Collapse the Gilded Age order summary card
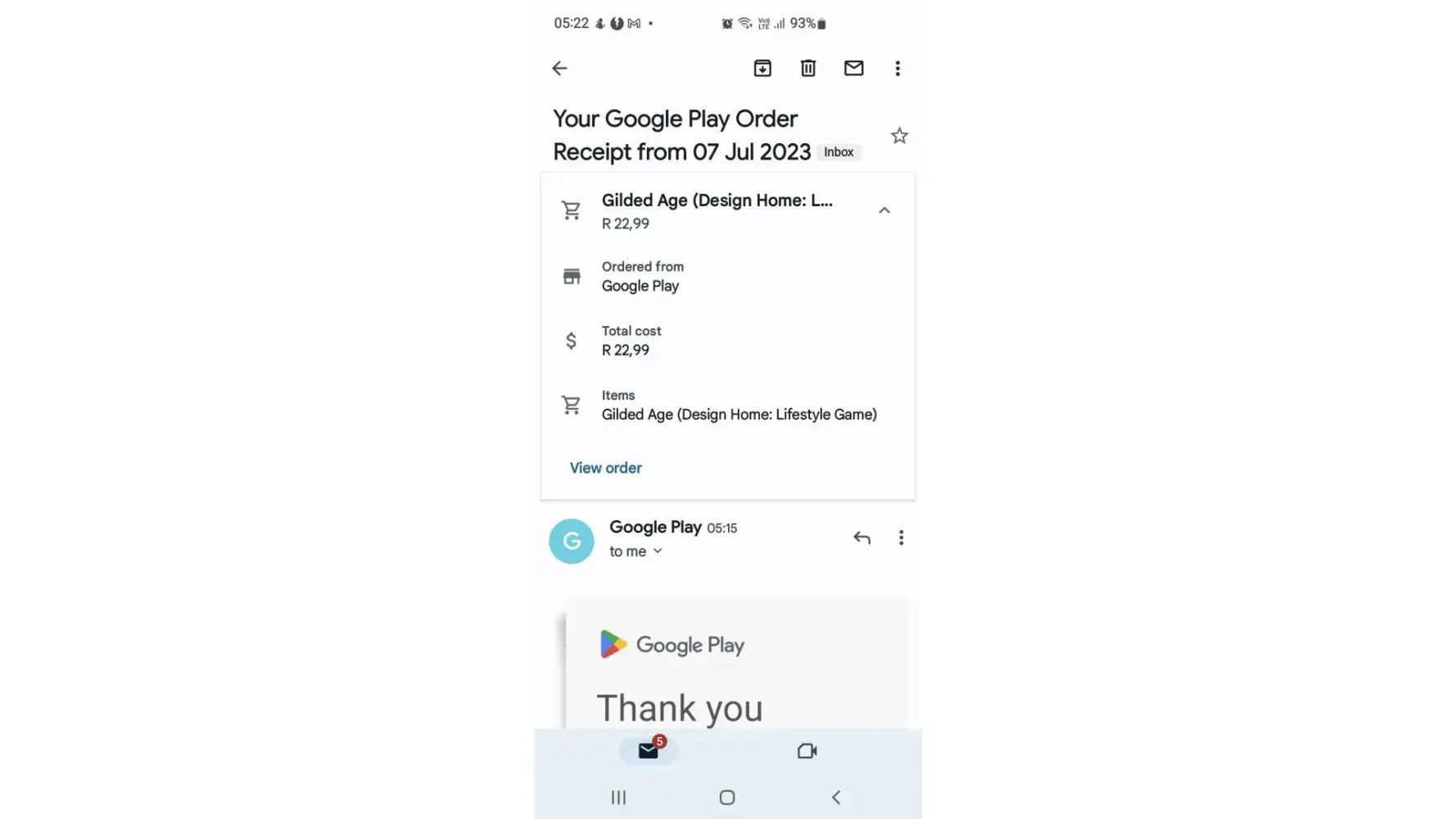This screenshot has width=1456, height=819. click(884, 210)
